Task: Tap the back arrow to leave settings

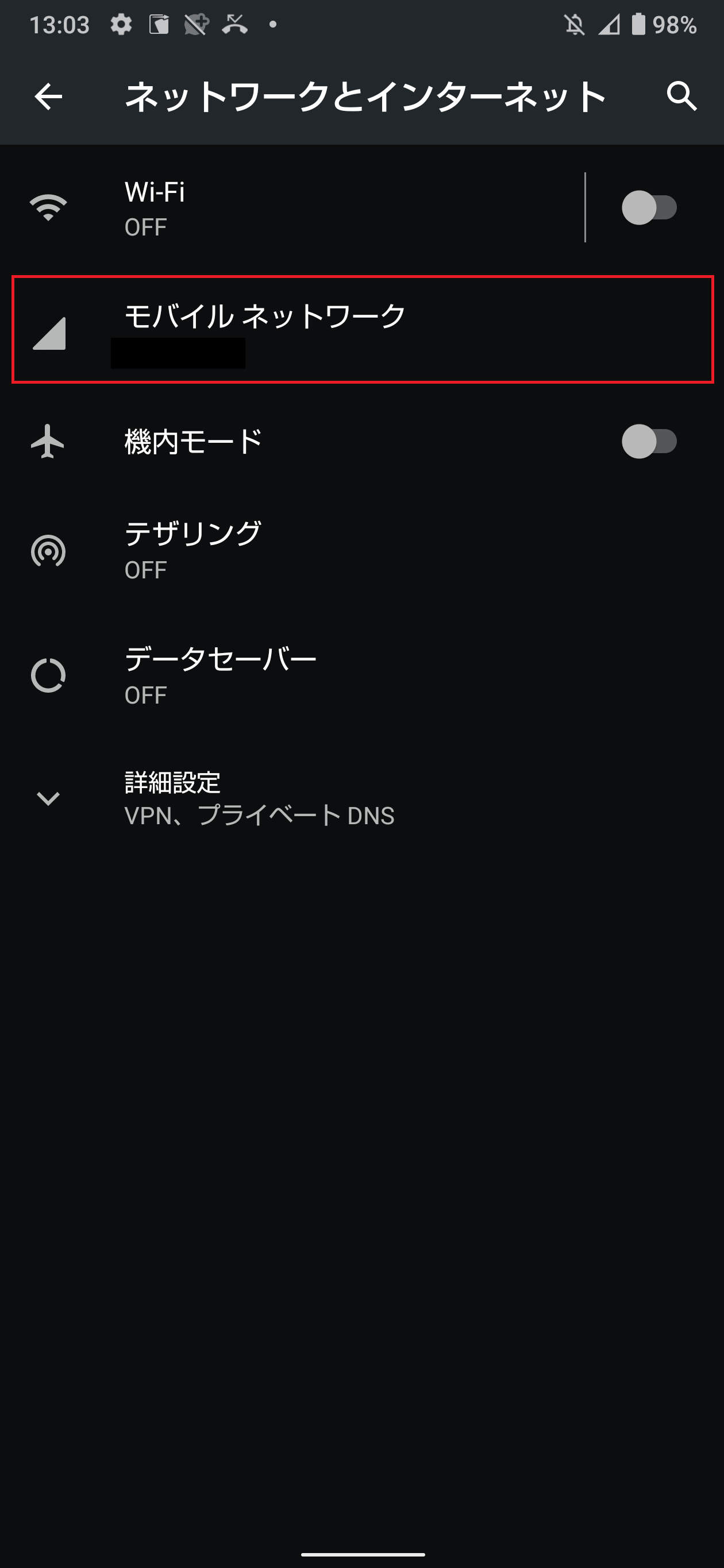Action: click(49, 96)
